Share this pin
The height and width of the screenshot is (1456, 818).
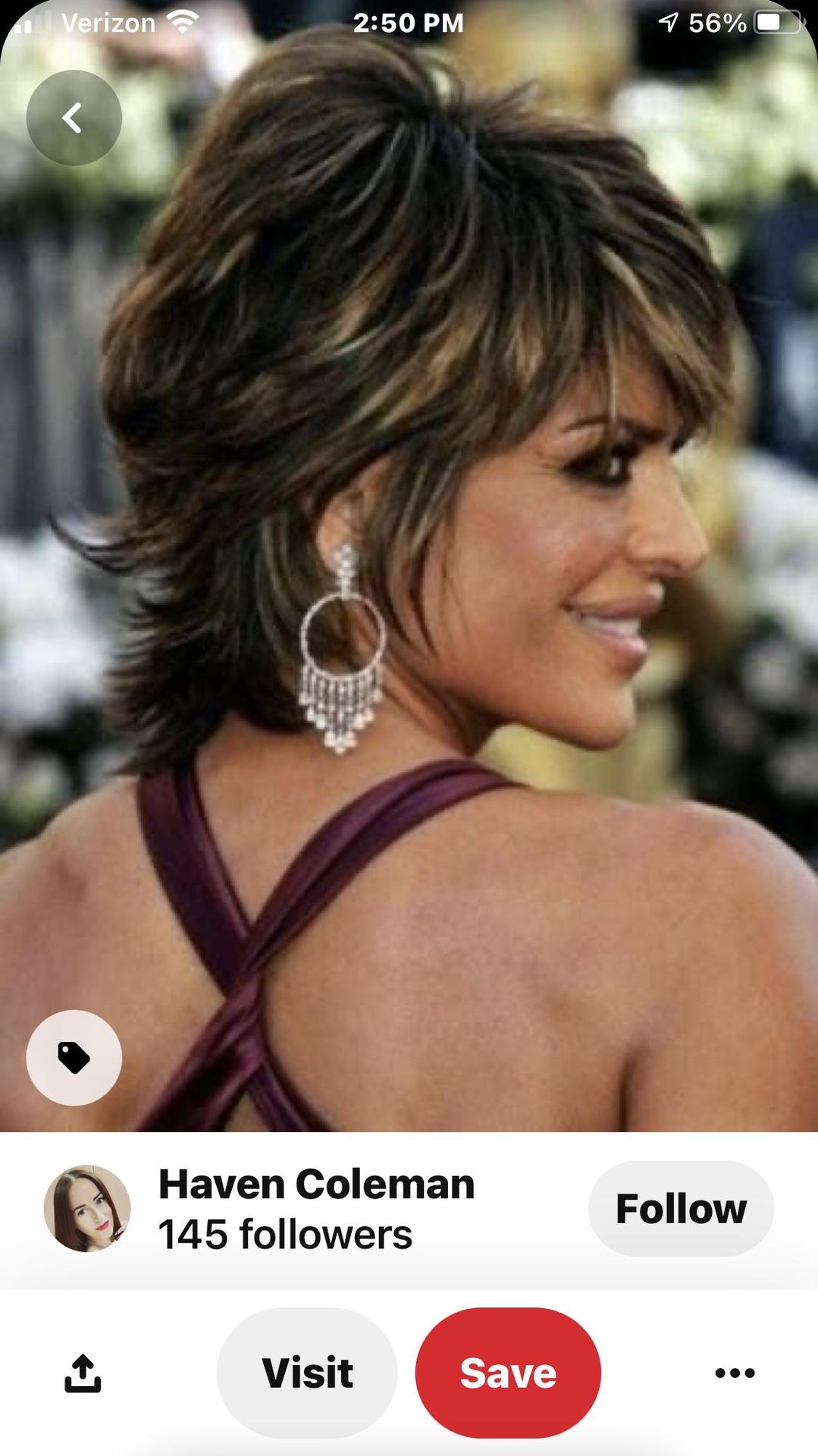(83, 1373)
